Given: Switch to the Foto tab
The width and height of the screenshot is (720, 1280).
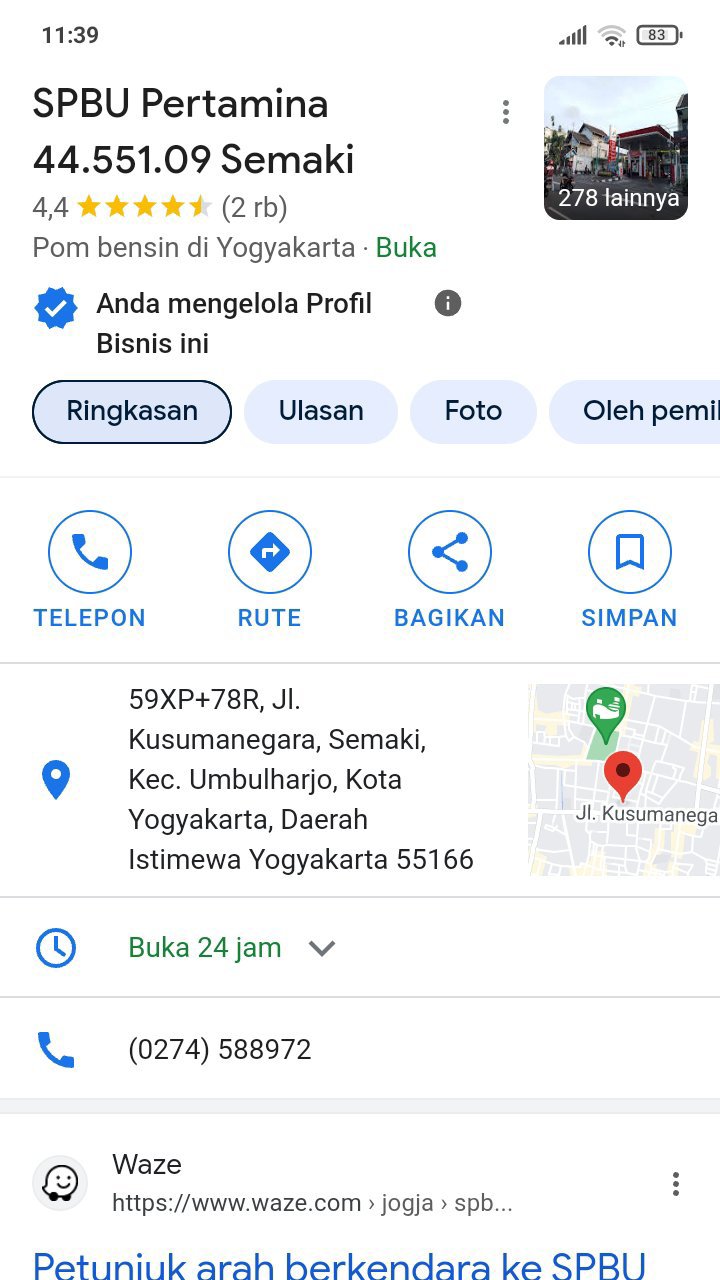Looking at the screenshot, I should (473, 411).
